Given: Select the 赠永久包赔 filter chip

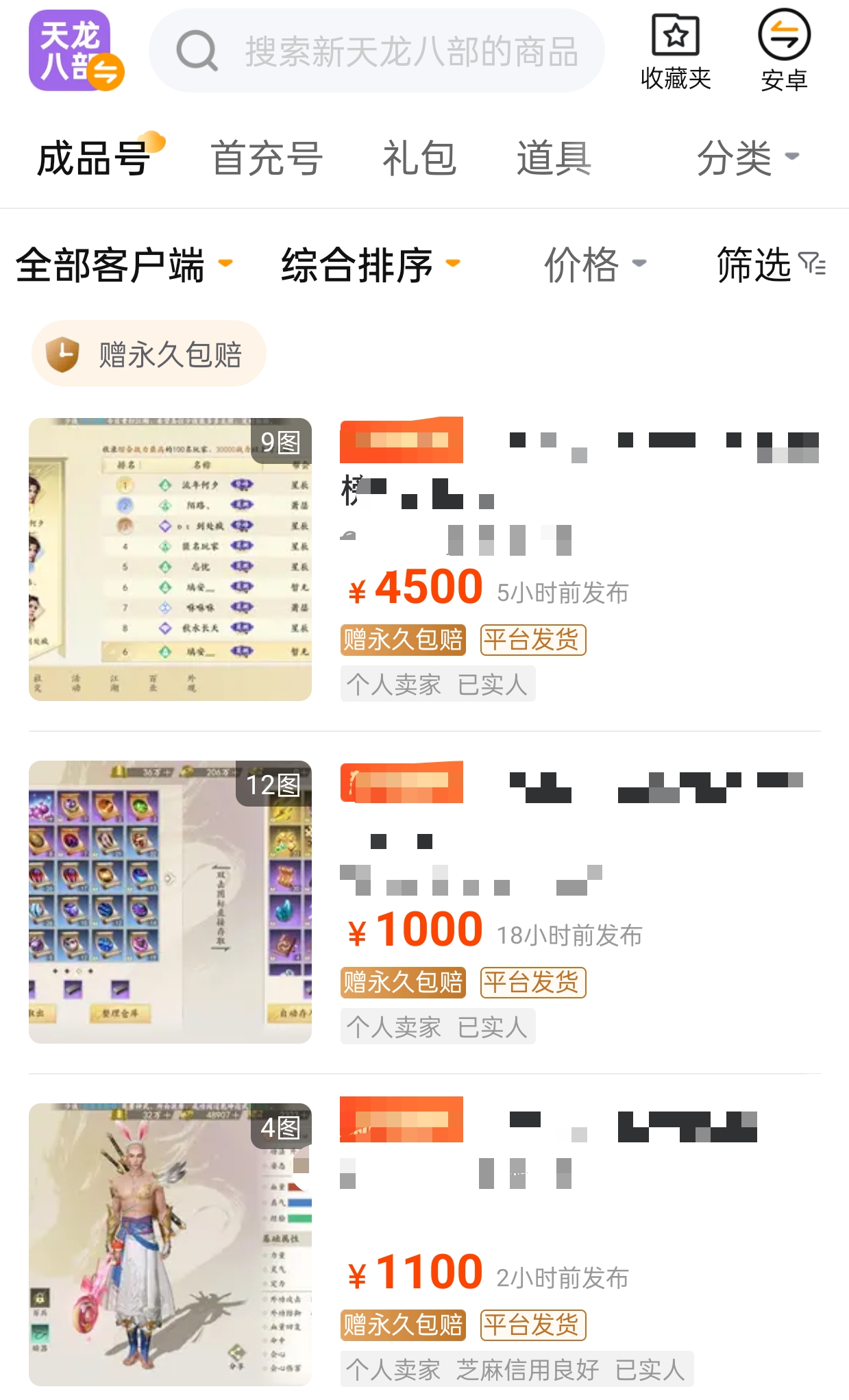Looking at the screenshot, I should point(149,354).
